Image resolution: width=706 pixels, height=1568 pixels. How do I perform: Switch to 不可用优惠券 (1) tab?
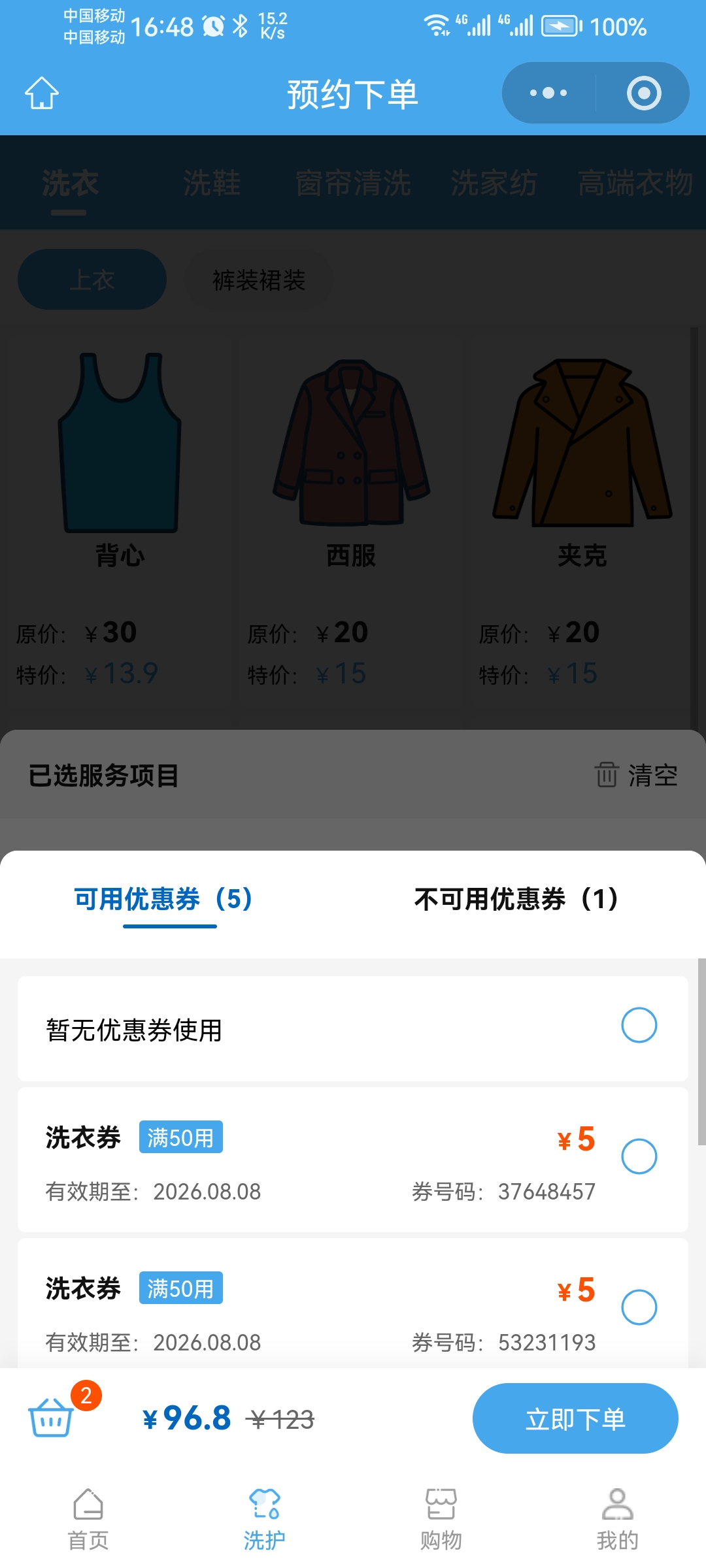tap(516, 899)
